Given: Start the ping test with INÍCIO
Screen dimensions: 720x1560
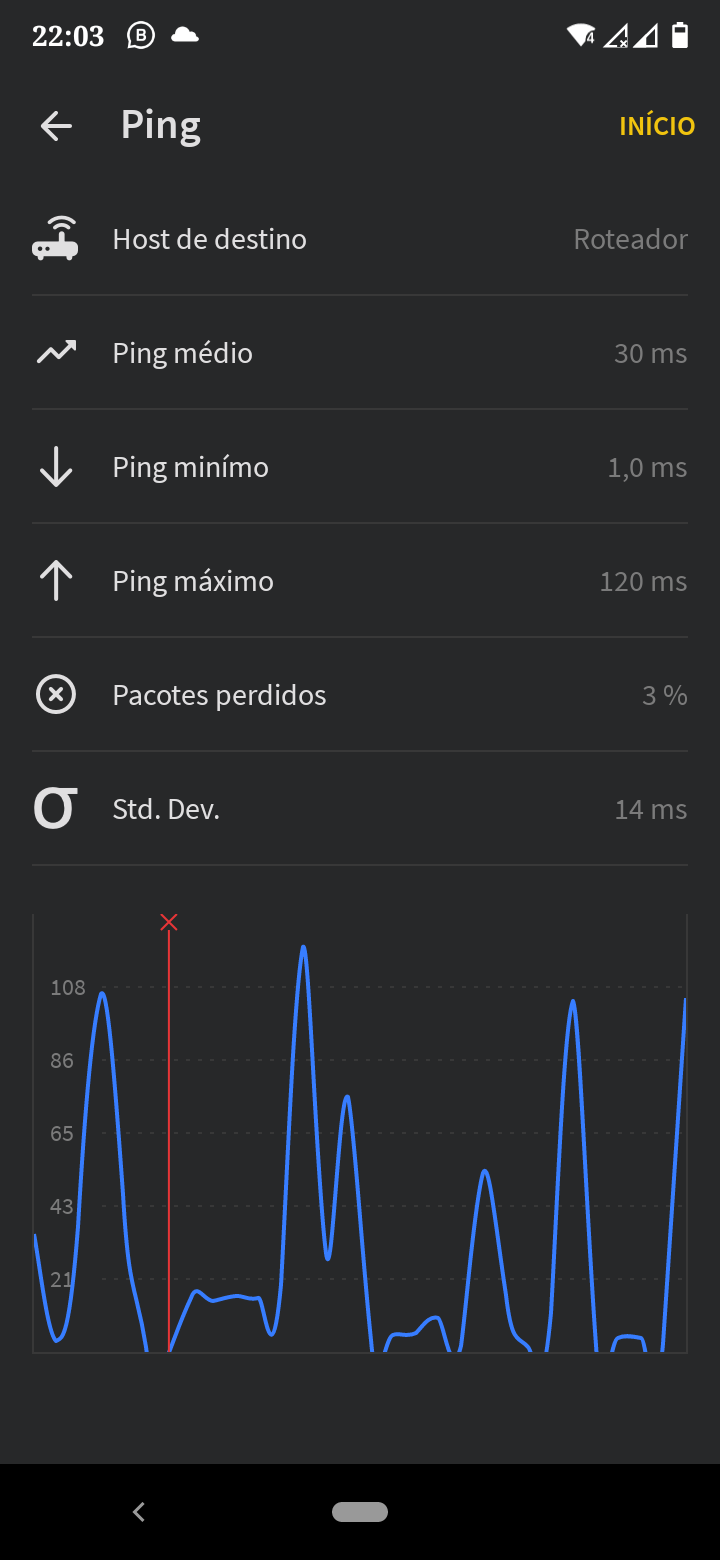Looking at the screenshot, I should pos(657,126).
